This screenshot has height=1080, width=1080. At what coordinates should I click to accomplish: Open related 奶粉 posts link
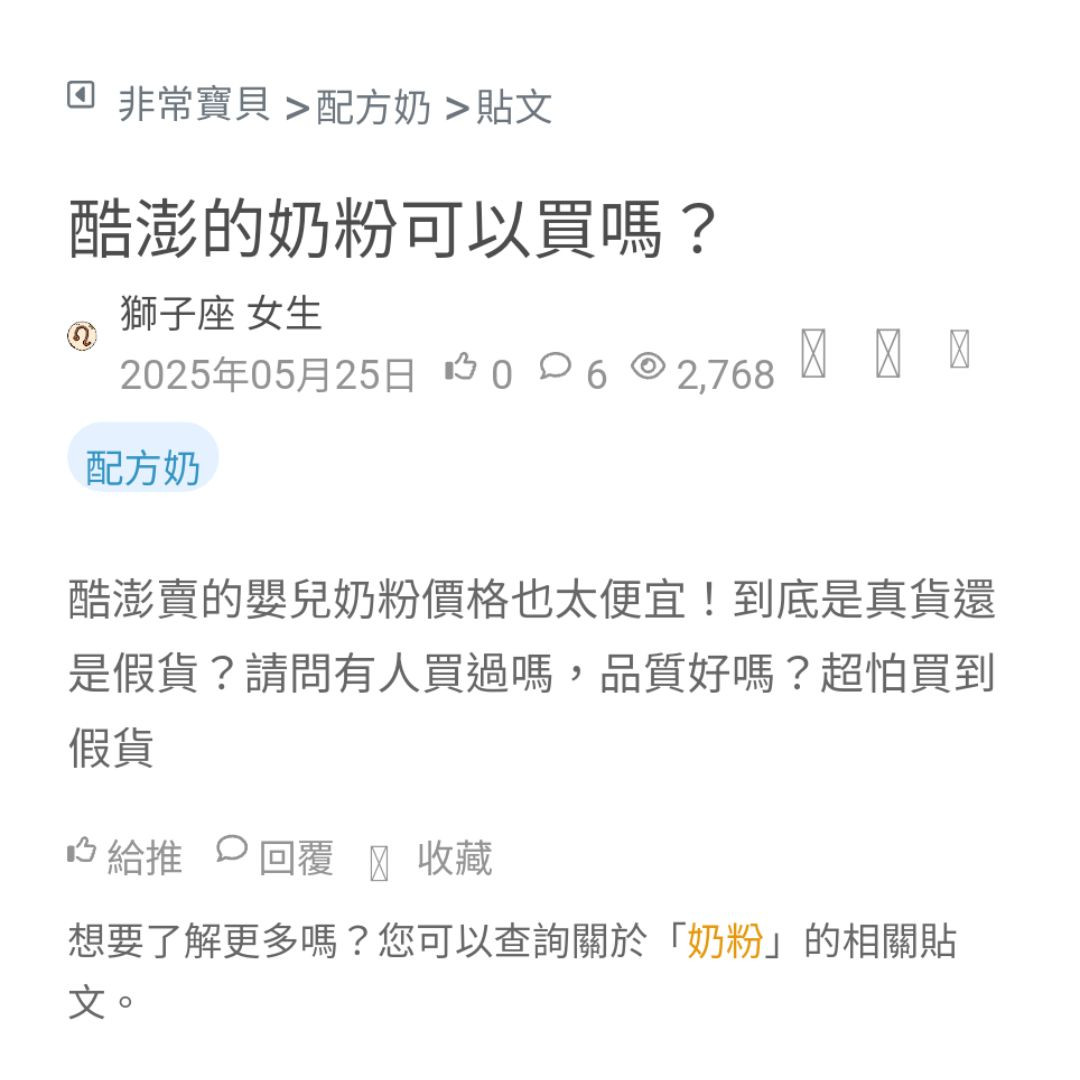725,941
